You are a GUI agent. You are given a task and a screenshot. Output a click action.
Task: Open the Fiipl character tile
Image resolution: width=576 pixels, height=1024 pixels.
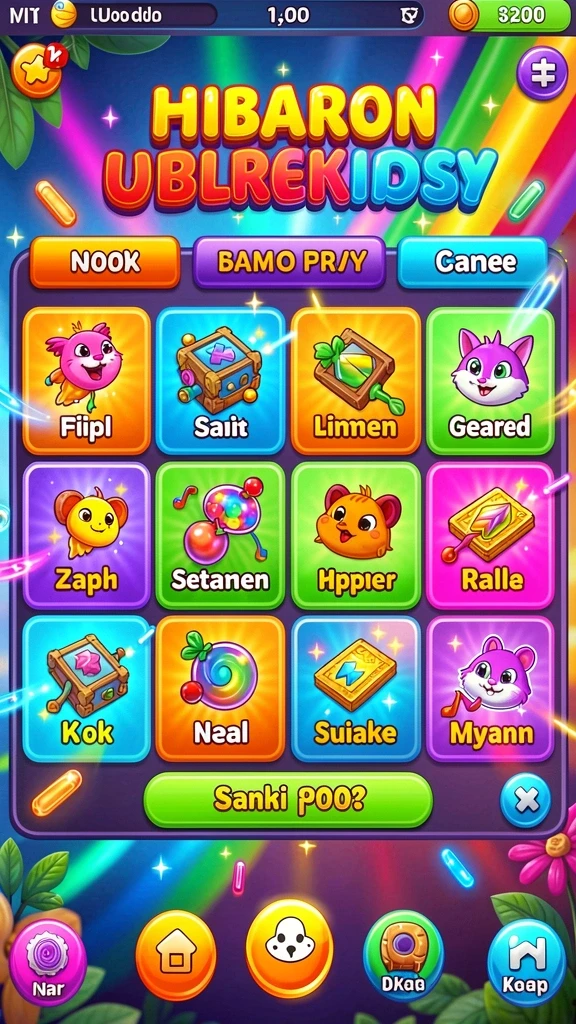[x=86, y=381]
